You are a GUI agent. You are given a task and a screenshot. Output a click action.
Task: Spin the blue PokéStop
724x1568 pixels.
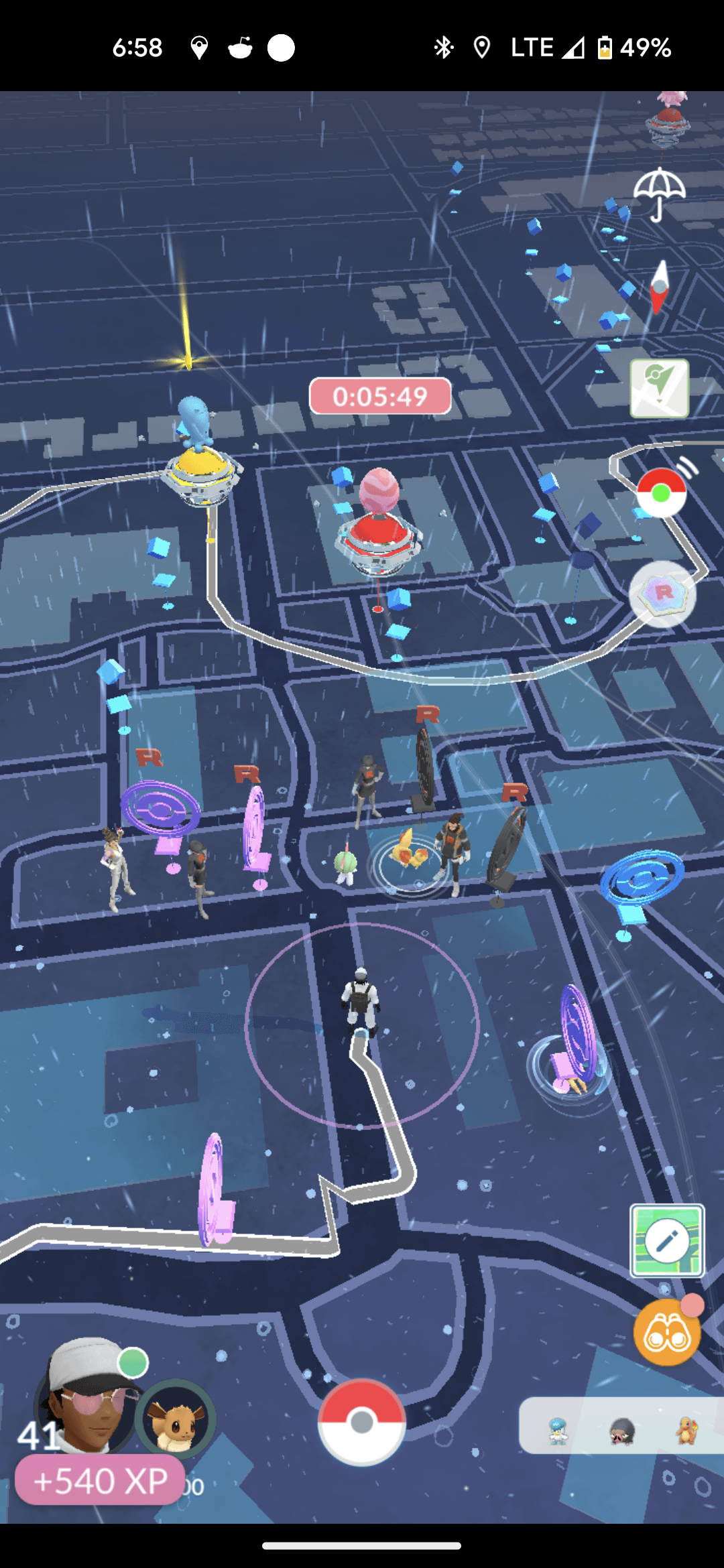(640, 879)
